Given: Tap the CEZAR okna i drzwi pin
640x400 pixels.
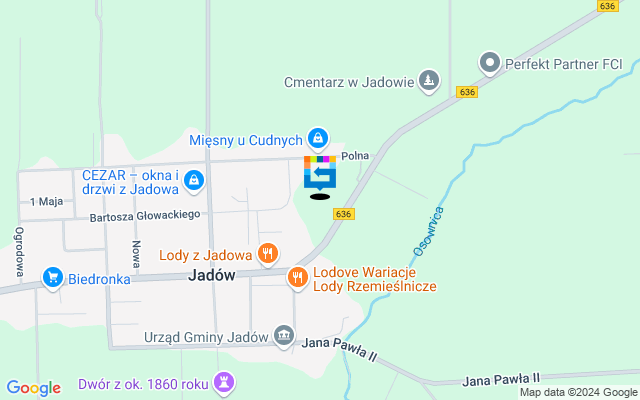Looking at the screenshot, I should click(194, 181).
